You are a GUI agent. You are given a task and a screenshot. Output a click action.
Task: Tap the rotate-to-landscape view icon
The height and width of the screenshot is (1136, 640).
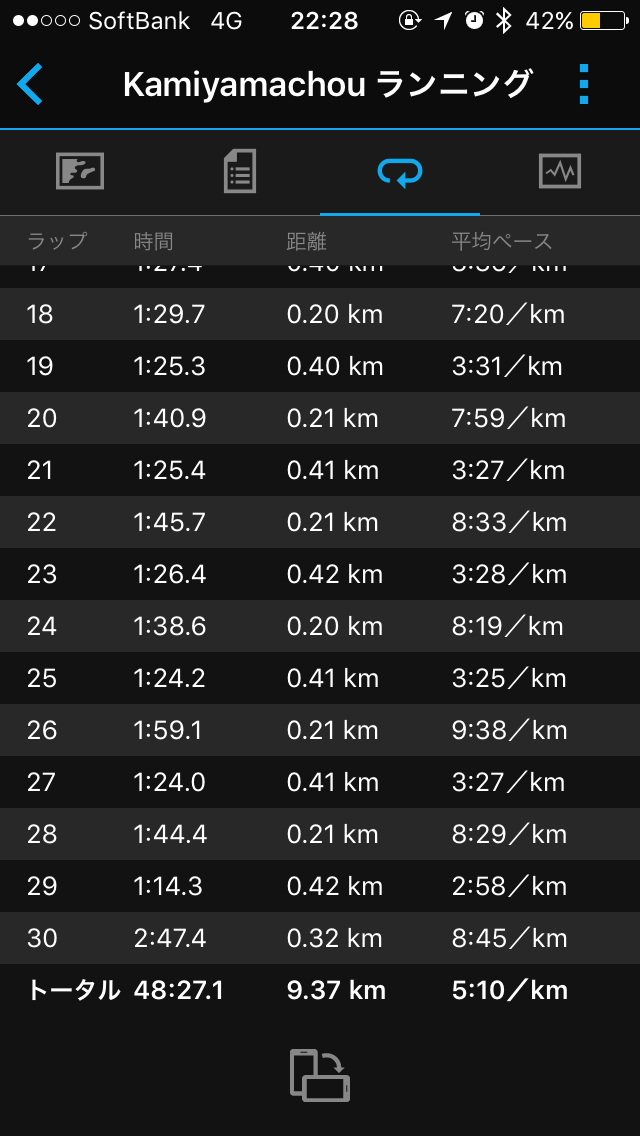click(x=320, y=1075)
